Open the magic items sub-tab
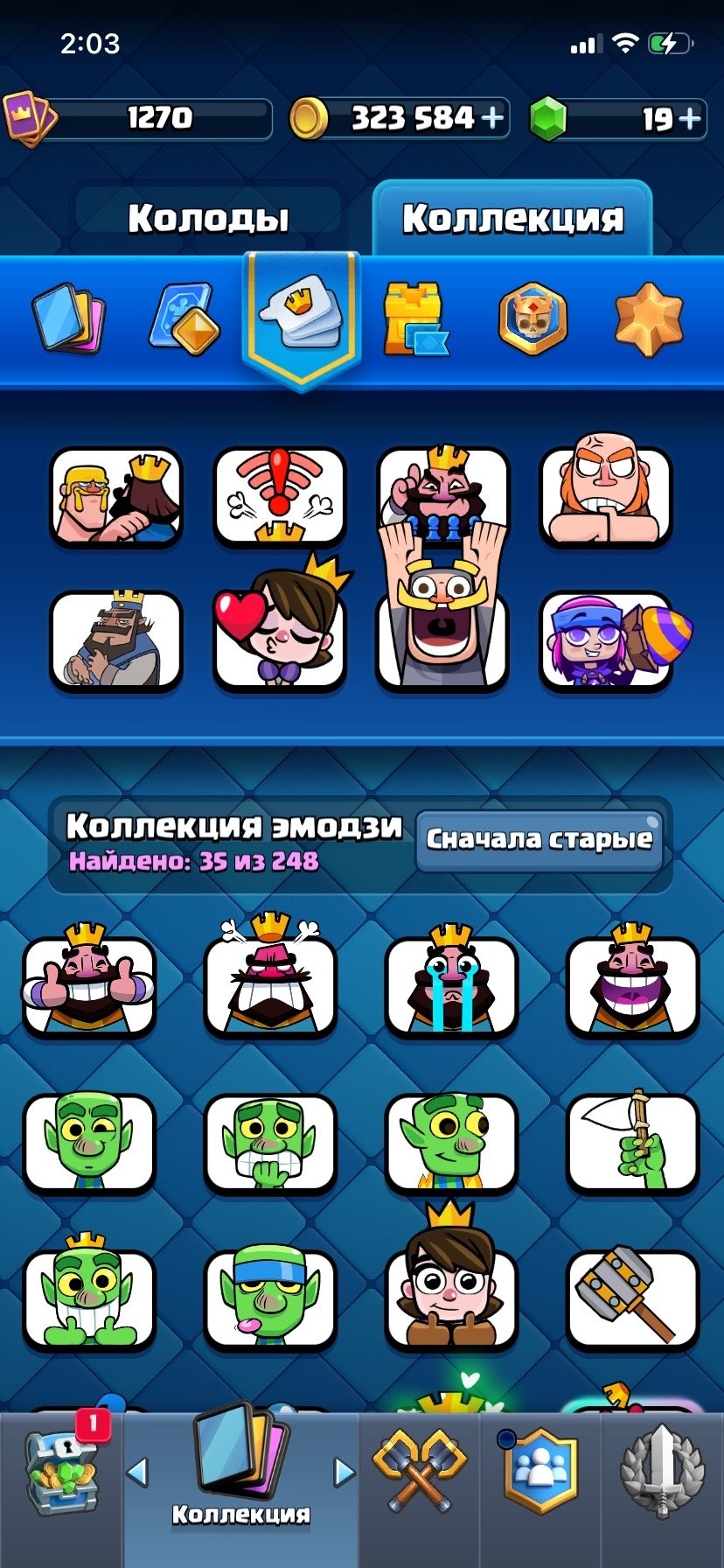Screen dimensions: 724x1568 pos(184,318)
